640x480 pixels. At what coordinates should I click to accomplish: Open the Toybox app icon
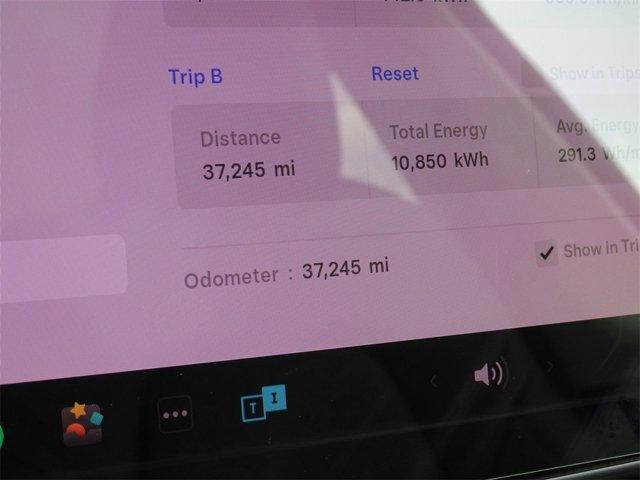(82, 422)
